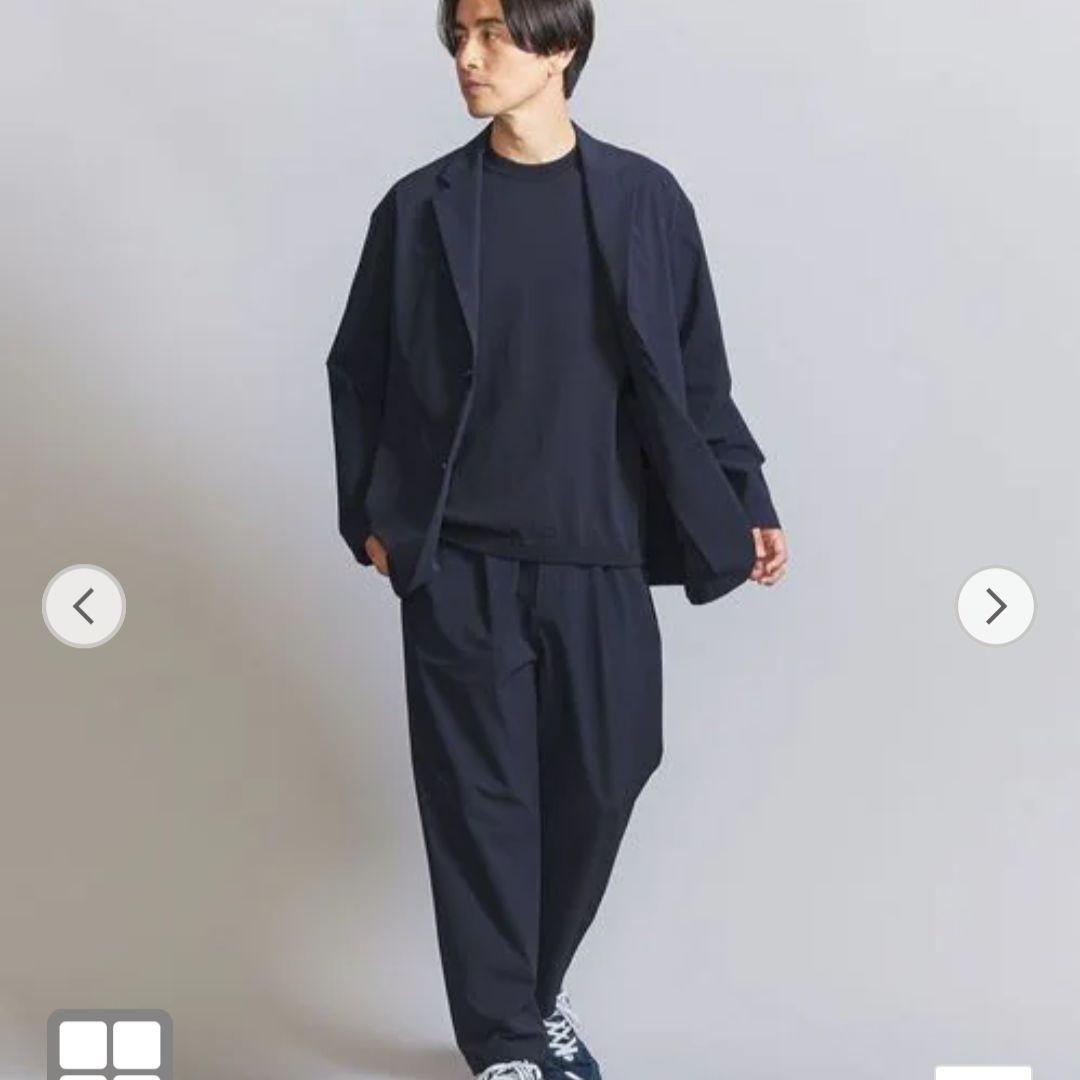
Task: Go to the previous product photo
Action: [84, 606]
